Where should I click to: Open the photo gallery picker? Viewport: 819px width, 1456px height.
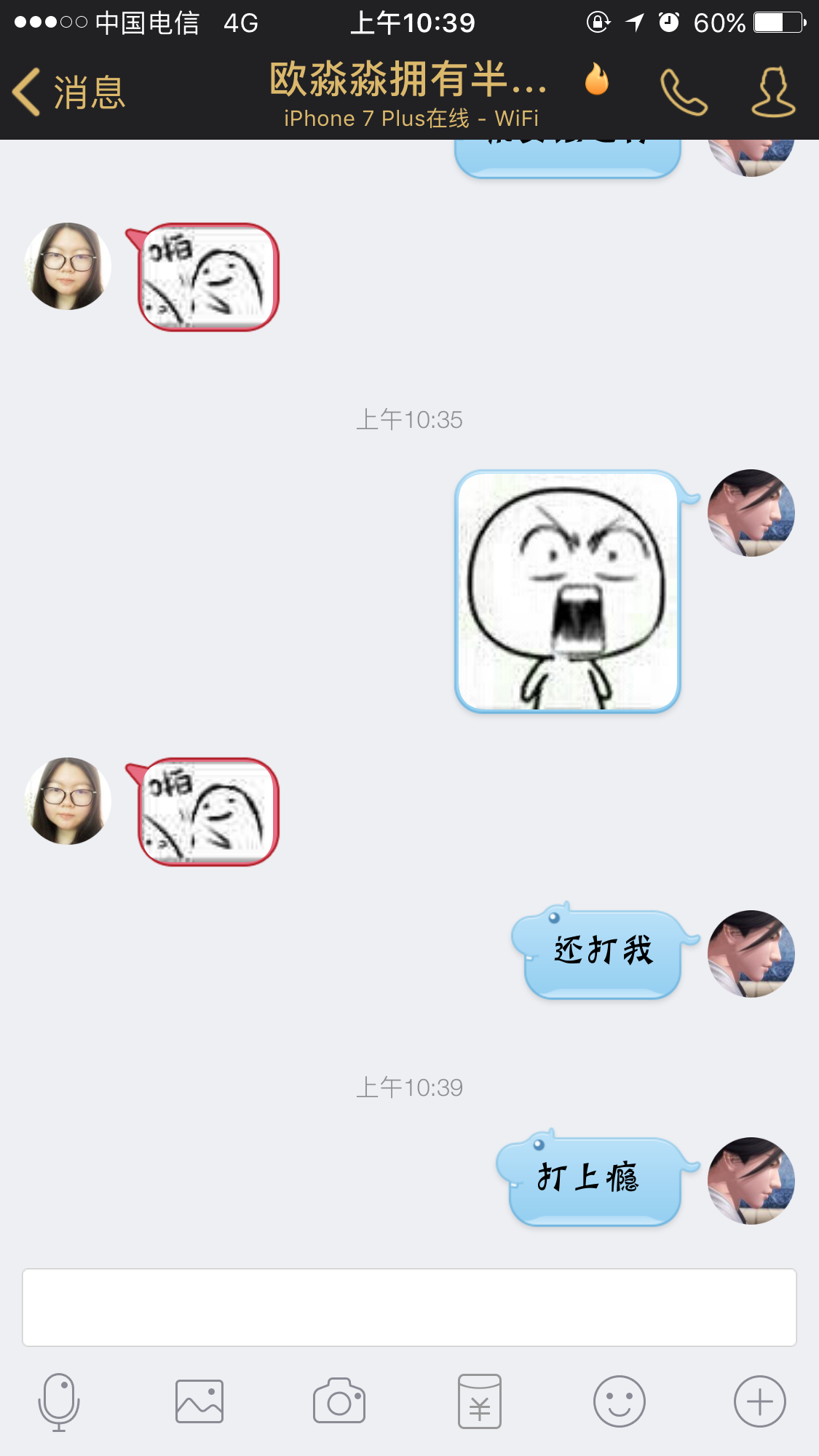[199, 1401]
